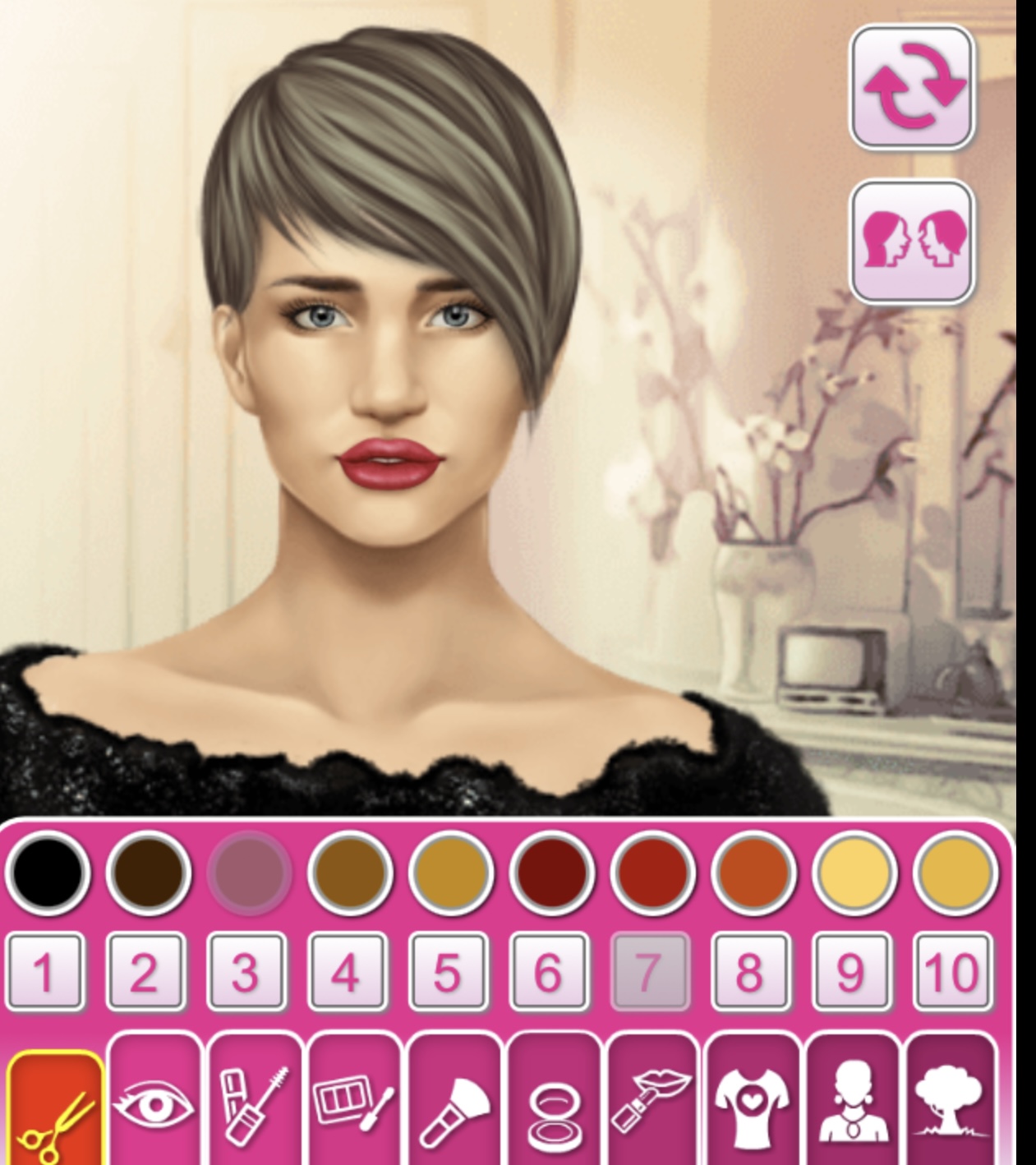Try hairstyle number 8

pyautogui.click(x=749, y=972)
